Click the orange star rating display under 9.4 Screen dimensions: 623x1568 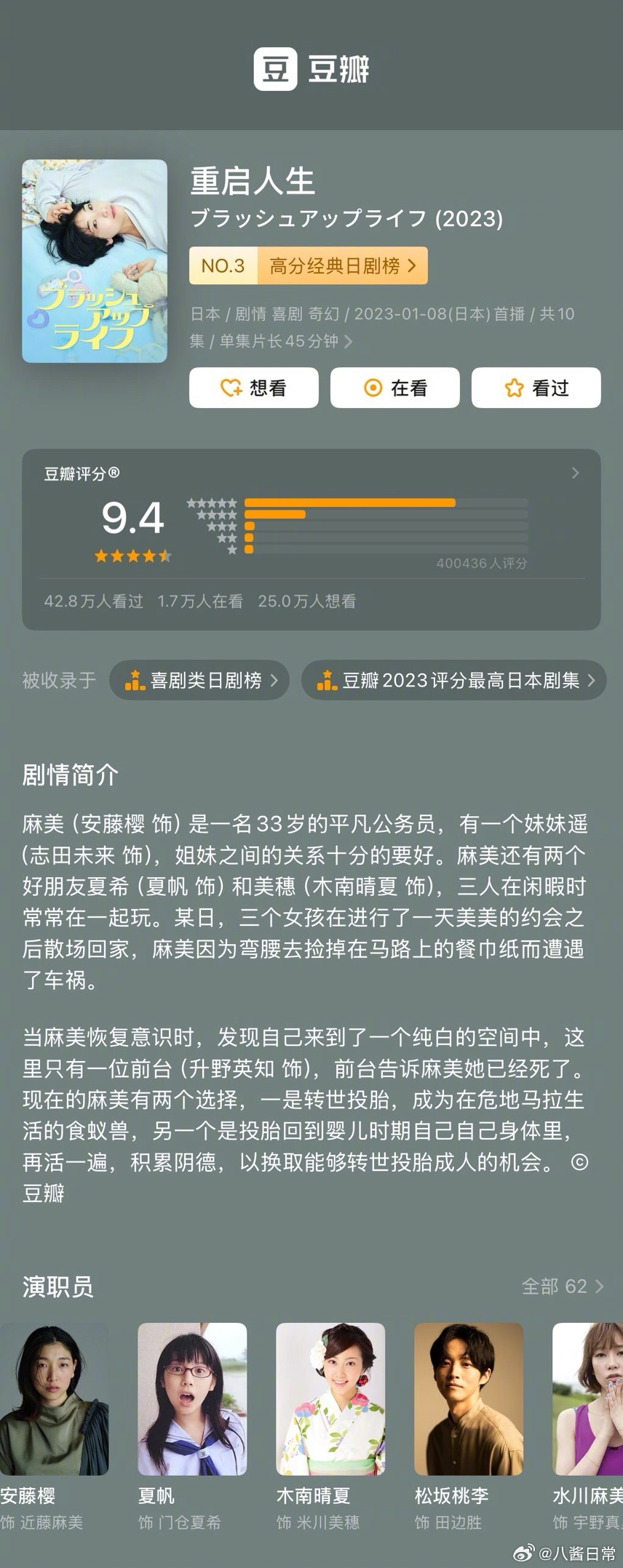133,556
